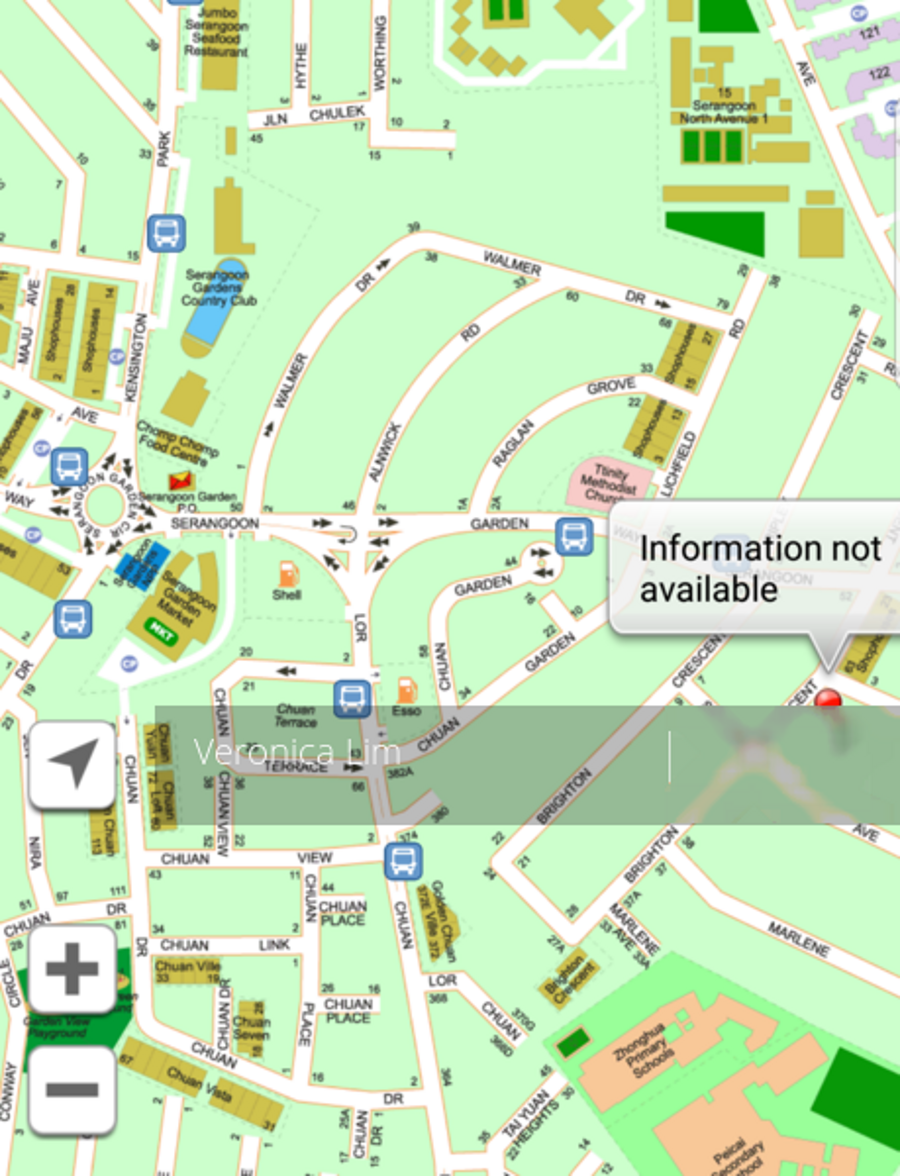Viewport: 900px width, 1176px height.
Task: Center map on my location
Action: (72, 764)
